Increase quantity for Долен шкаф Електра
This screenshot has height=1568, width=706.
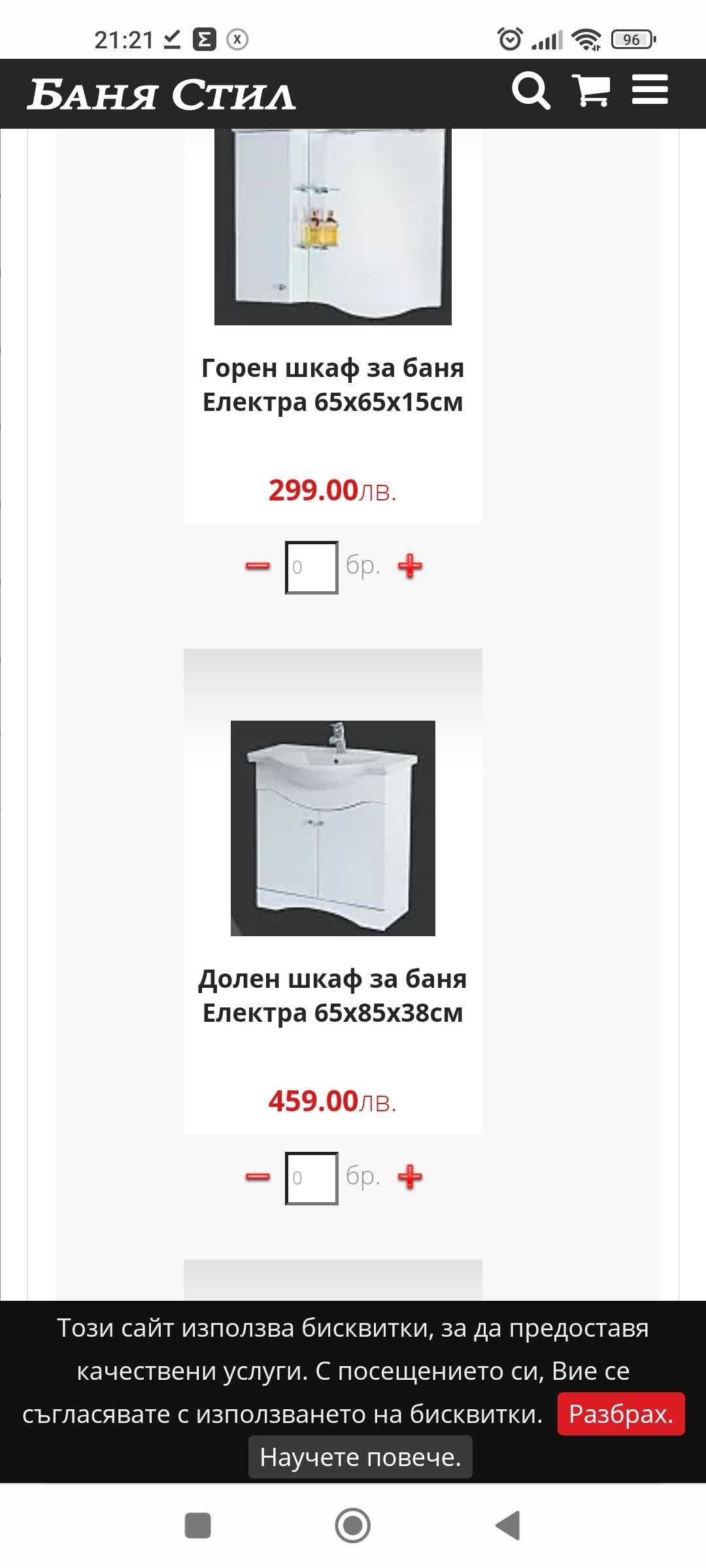point(410,1177)
